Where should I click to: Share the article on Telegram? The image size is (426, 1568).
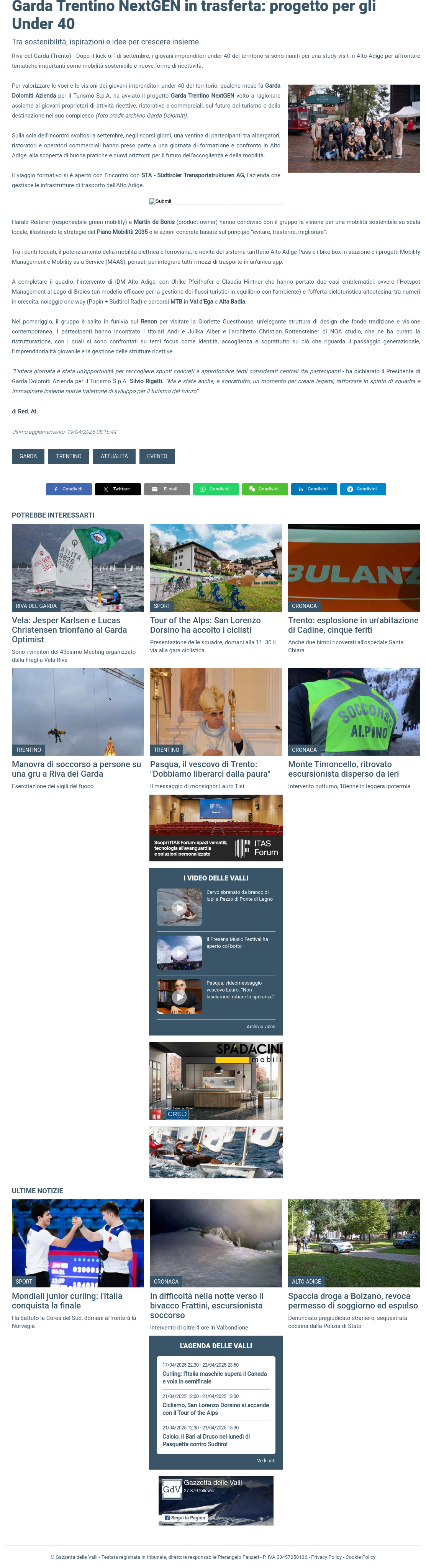point(363,489)
